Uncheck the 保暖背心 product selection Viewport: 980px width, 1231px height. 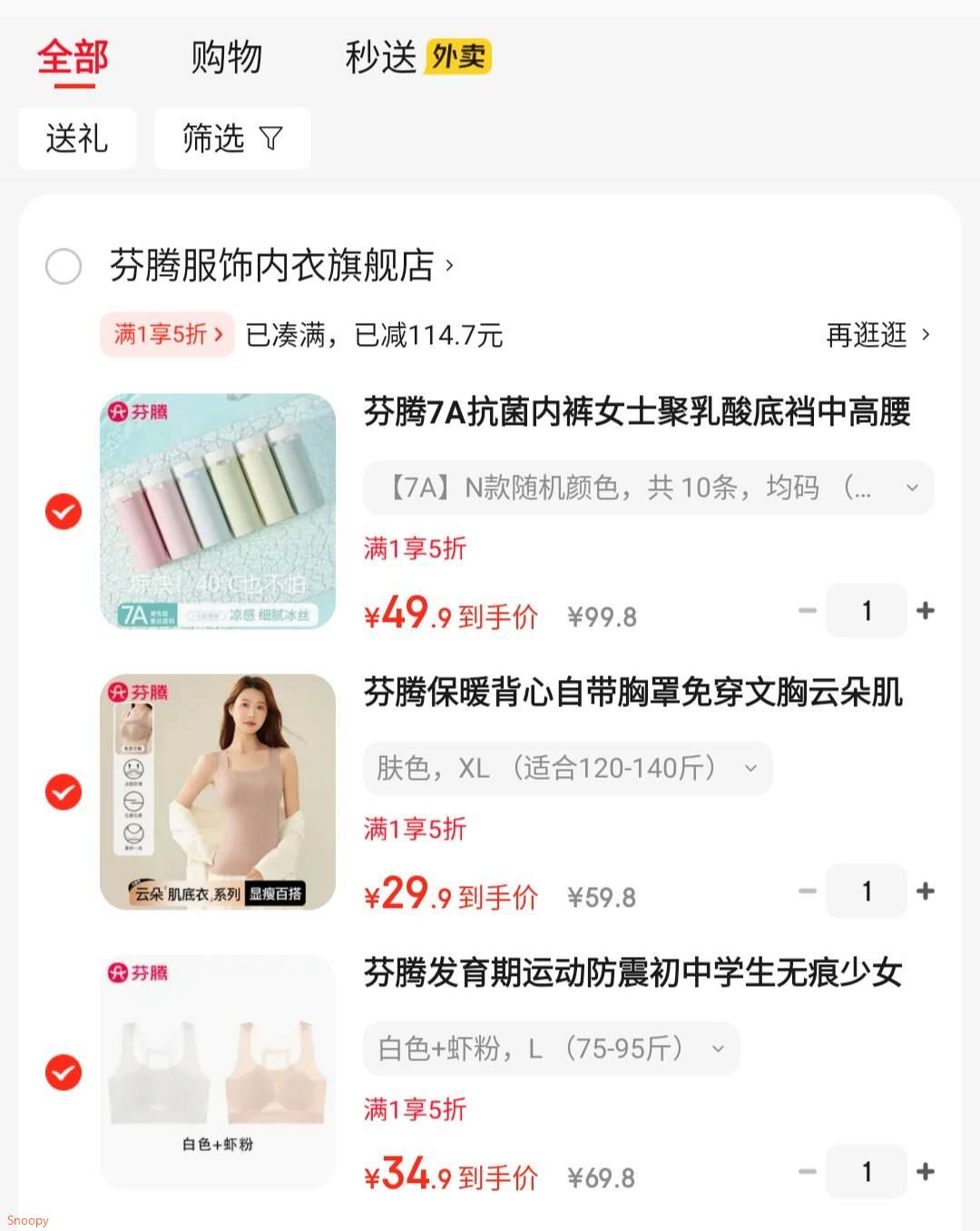click(x=63, y=791)
